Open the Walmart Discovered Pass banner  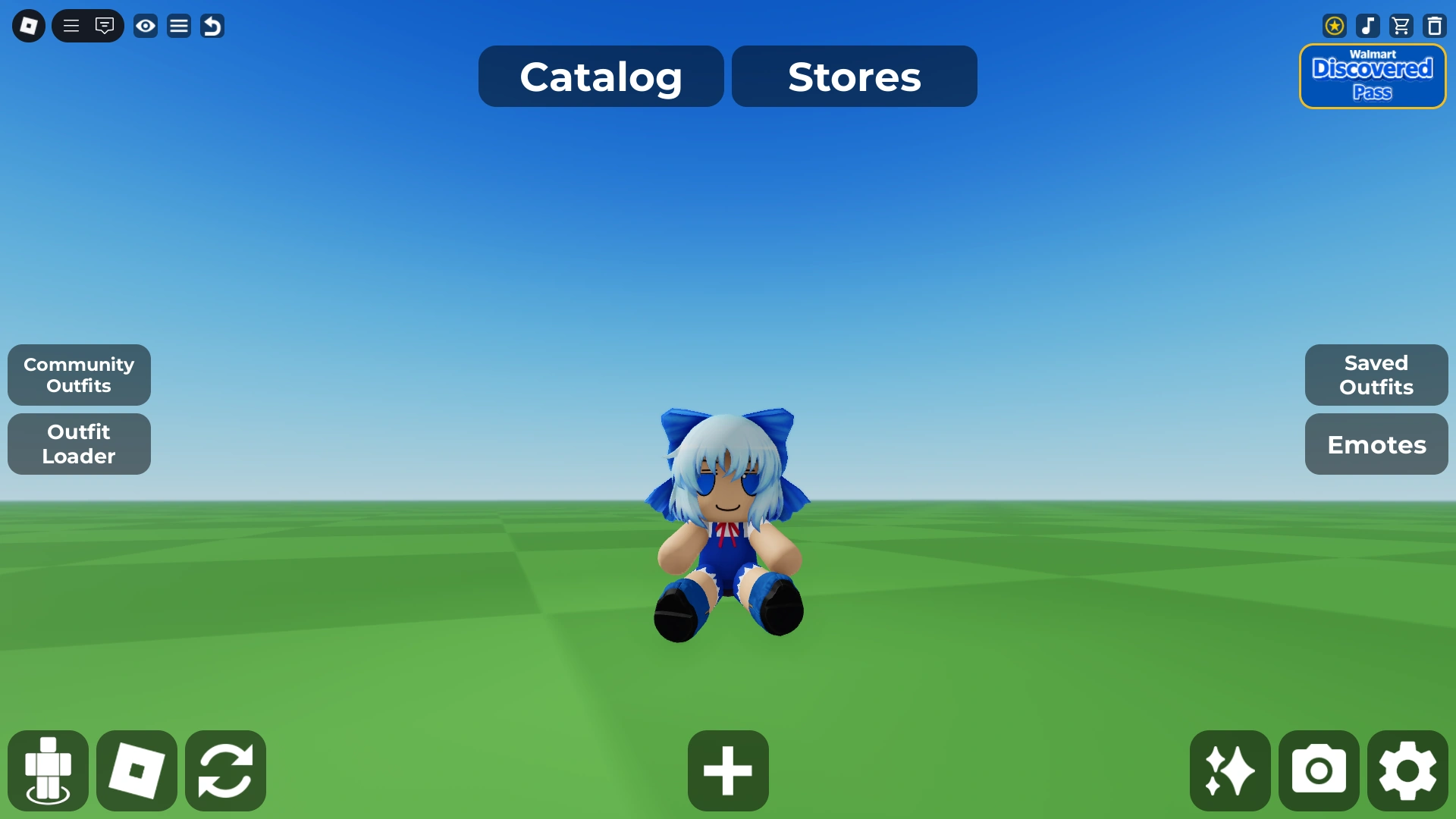point(1373,76)
